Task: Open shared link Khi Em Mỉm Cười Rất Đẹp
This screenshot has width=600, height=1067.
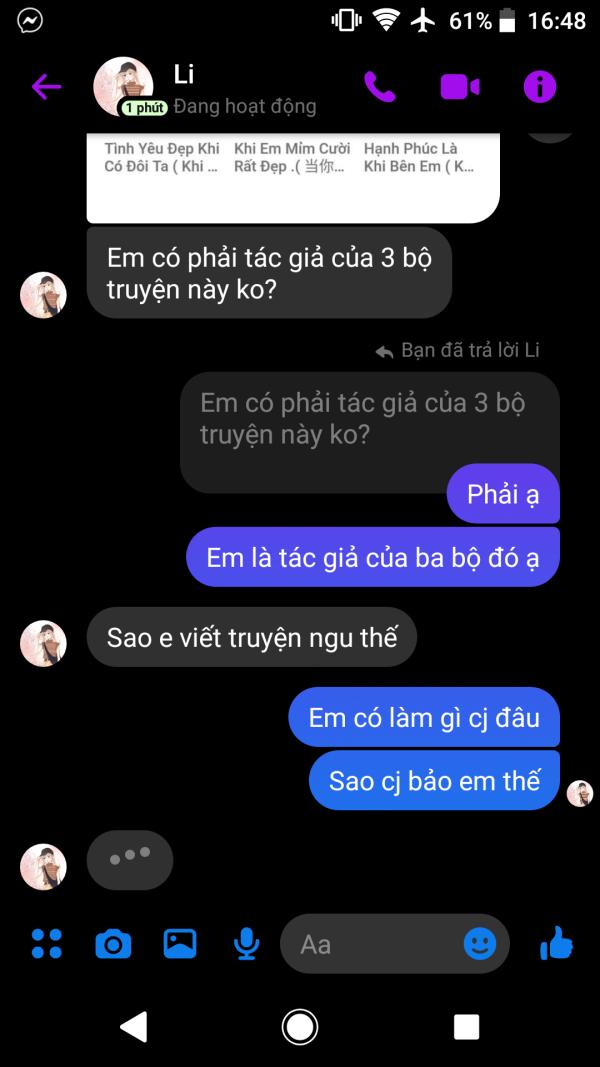Action: tap(292, 157)
